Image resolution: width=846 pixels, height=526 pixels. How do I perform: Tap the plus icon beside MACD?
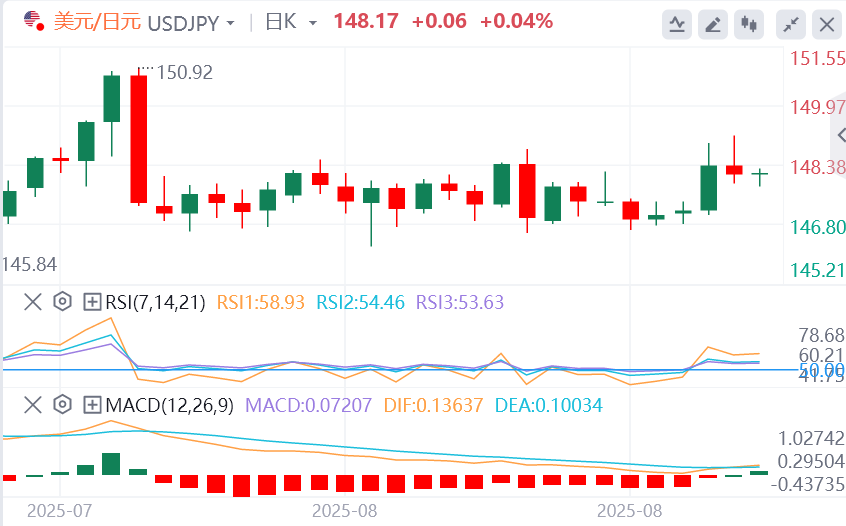click(x=92, y=405)
